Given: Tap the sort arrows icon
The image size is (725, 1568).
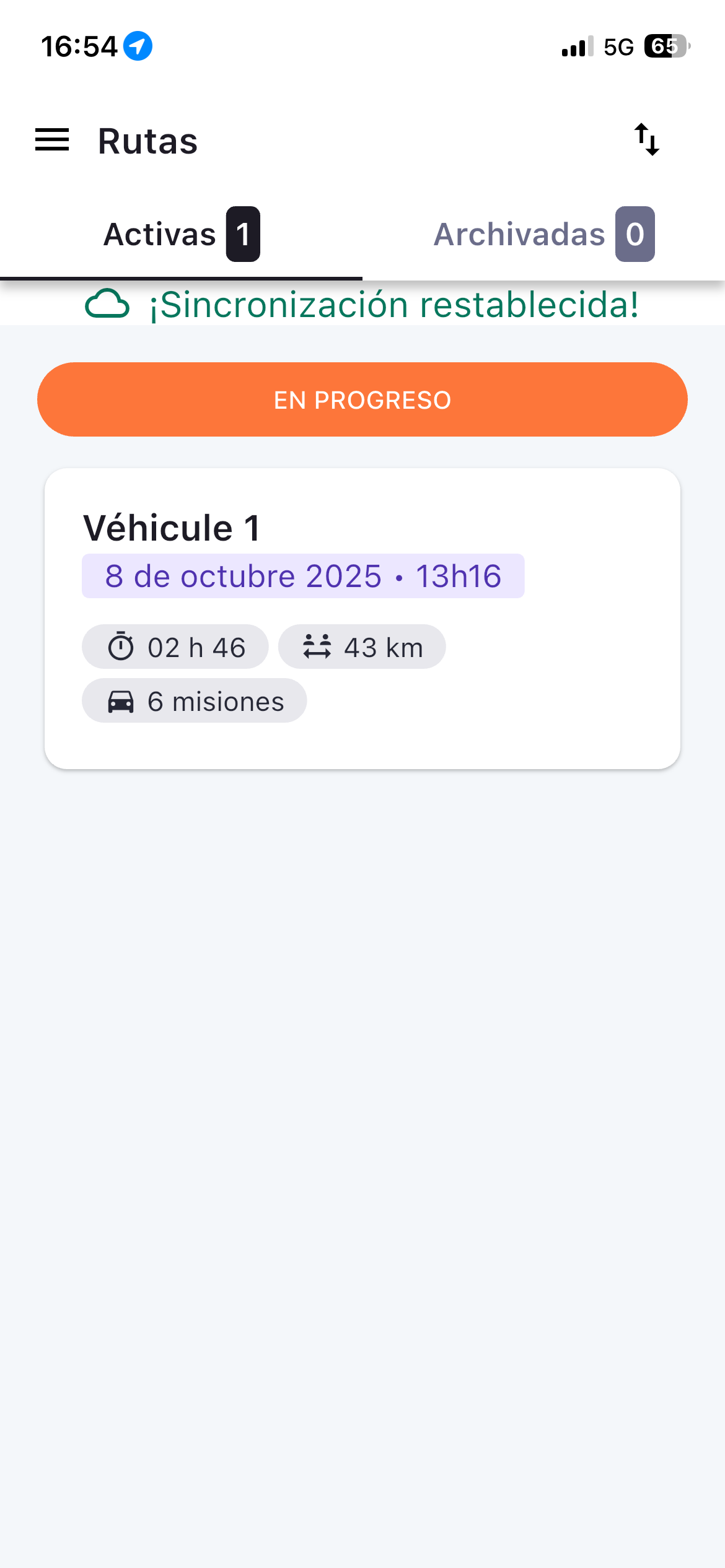Looking at the screenshot, I should point(647,140).
